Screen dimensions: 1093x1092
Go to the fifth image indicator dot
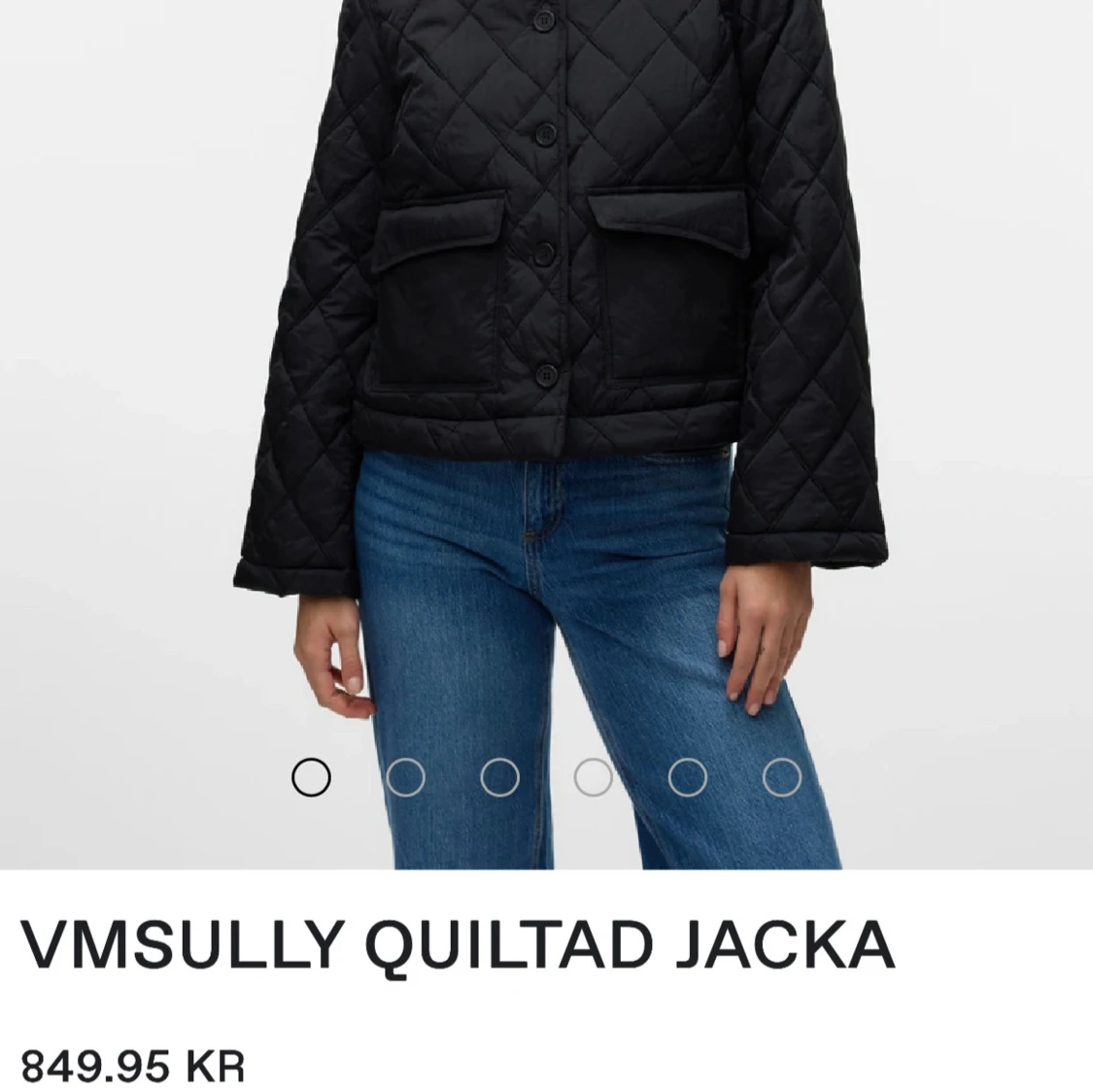[687, 777]
